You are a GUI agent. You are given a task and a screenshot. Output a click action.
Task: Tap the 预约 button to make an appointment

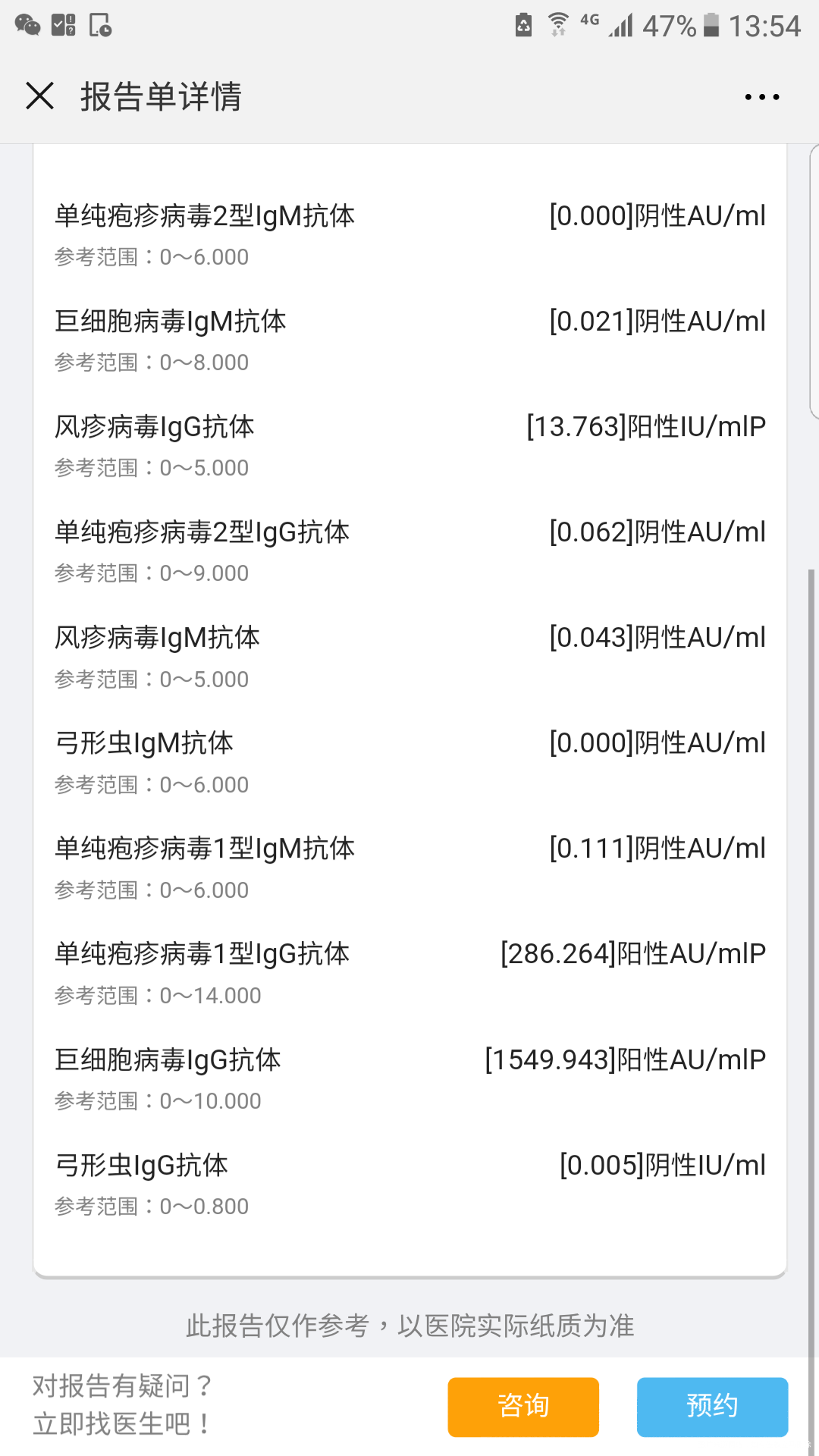pyautogui.click(x=711, y=1405)
